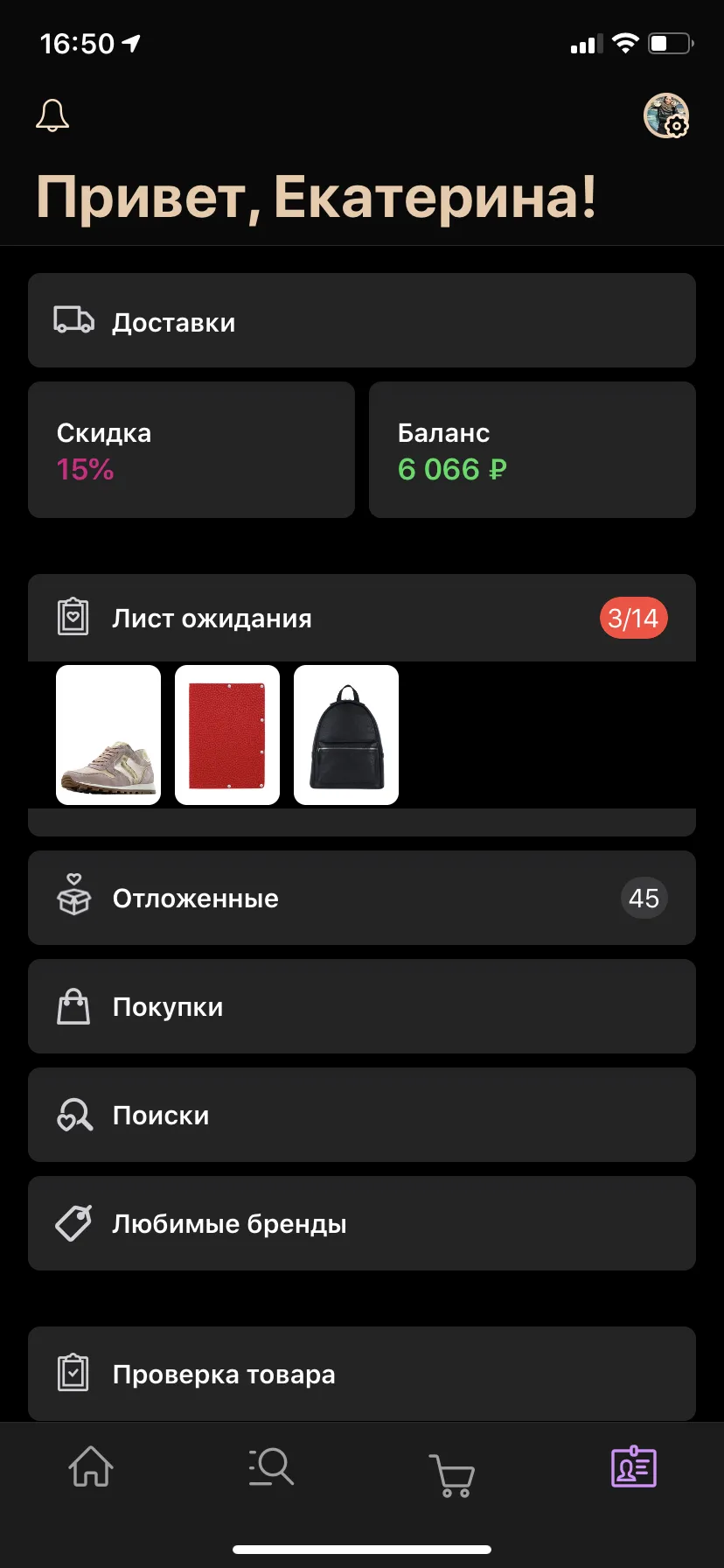Viewport: 724px width, 1568px height.
Task: Open the Доставки row
Action: pyautogui.click(x=362, y=320)
